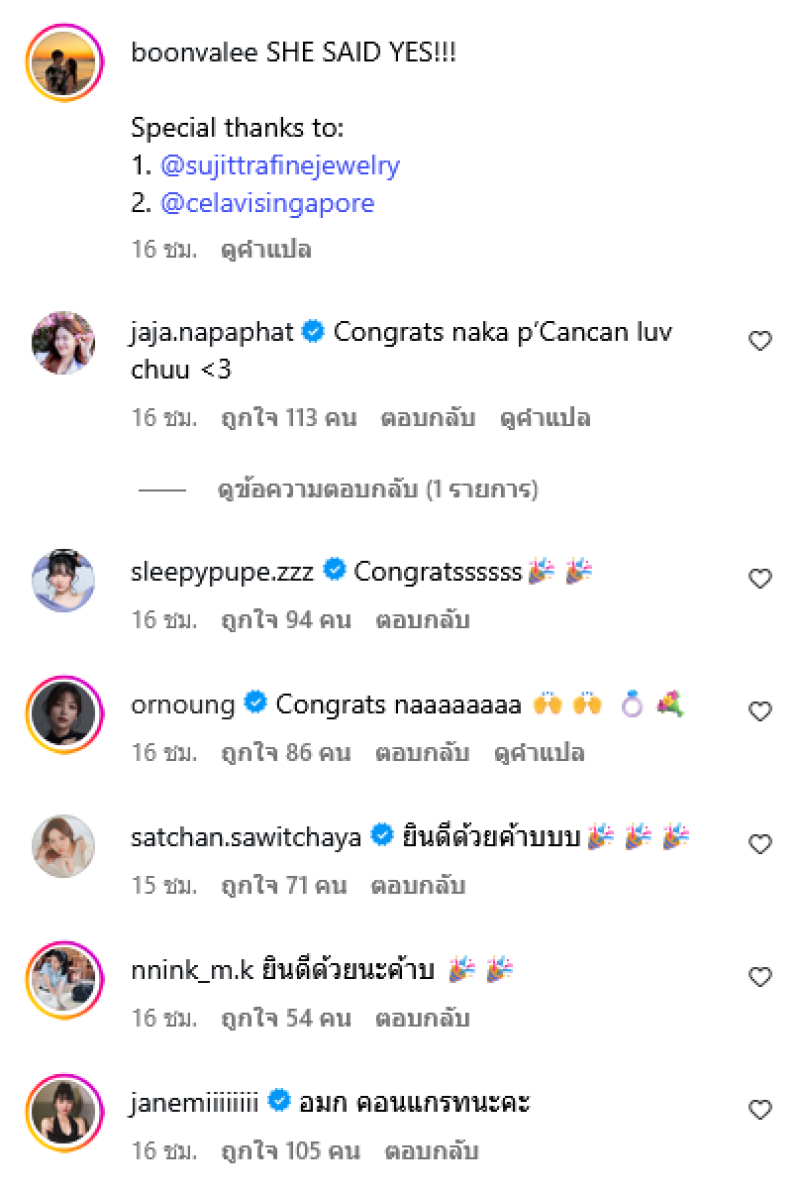Reply to jaja.napaphat's comment
Viewport: 800px width, 1195px height.
click(x=427, y=418)
